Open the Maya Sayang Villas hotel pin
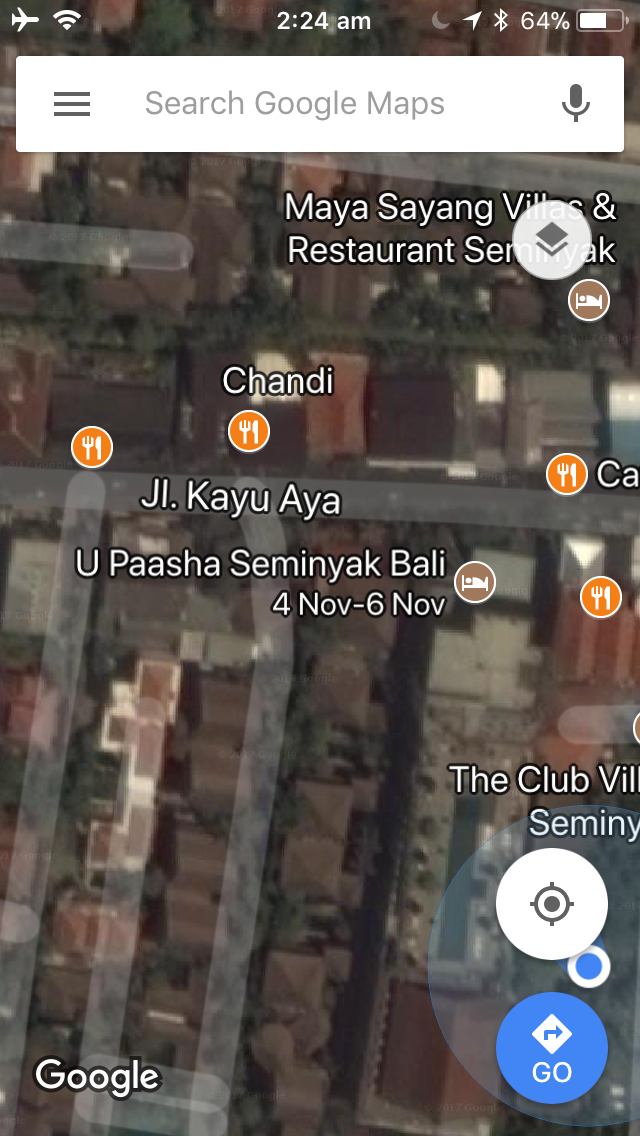The height and width of the screenshot is (1136, 640). click(x=589, y=299)
